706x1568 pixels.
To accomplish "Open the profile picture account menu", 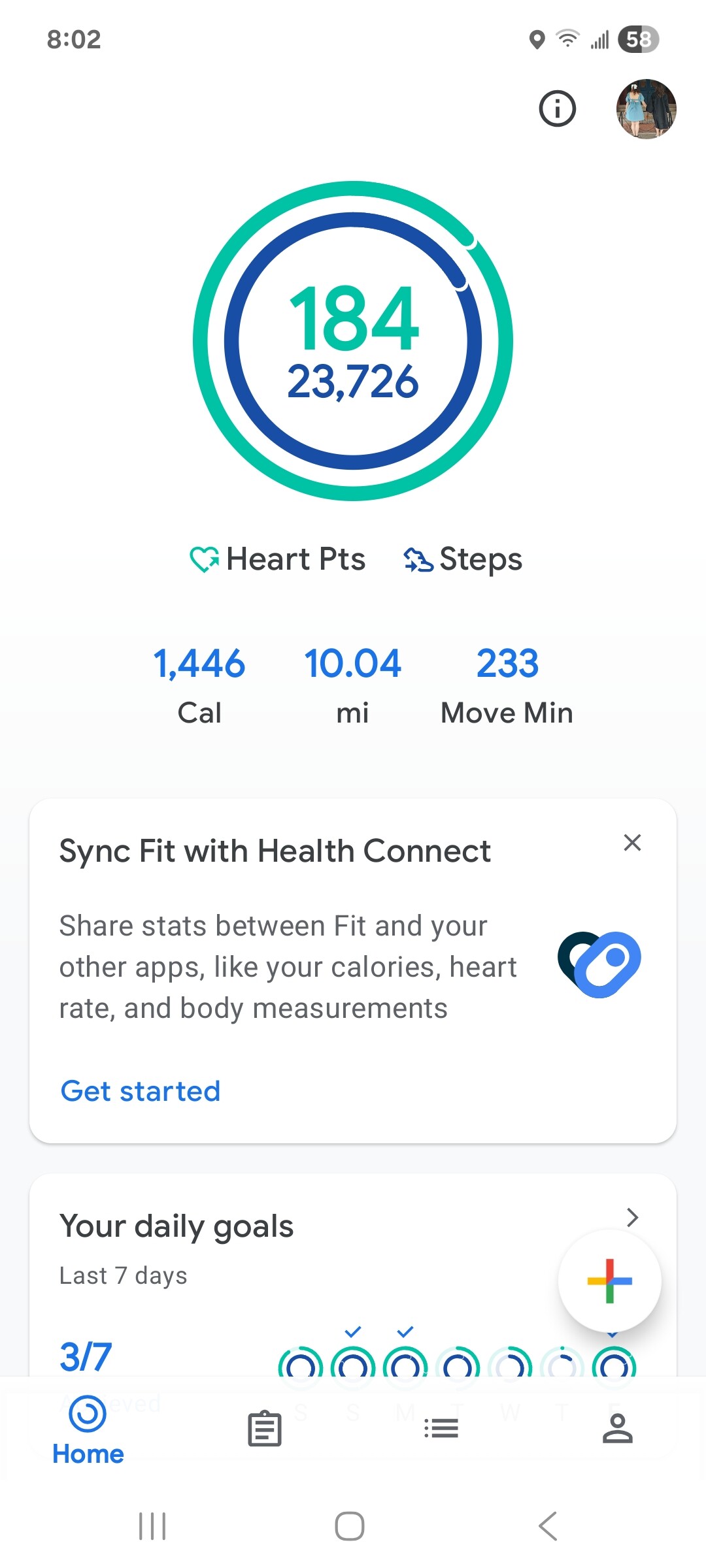I will click(646, 109).
